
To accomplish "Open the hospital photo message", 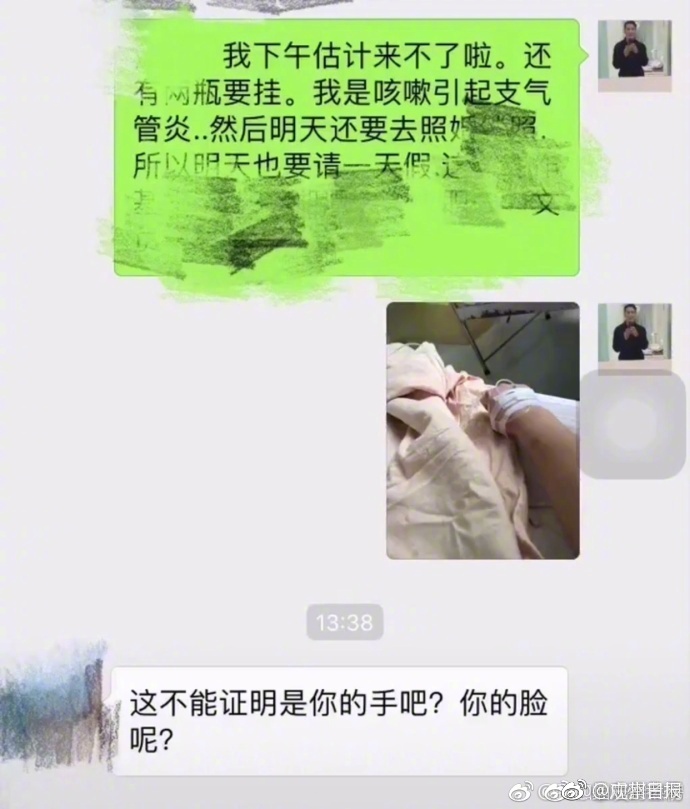I will point(482,430).
